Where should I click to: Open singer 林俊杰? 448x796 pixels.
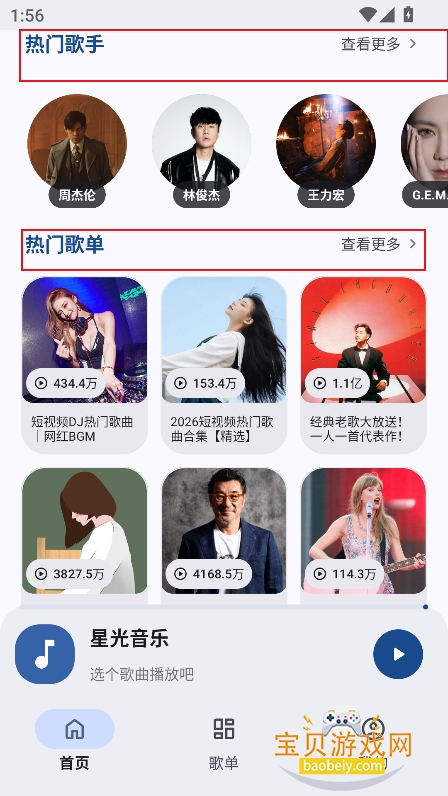coord(202,151)
